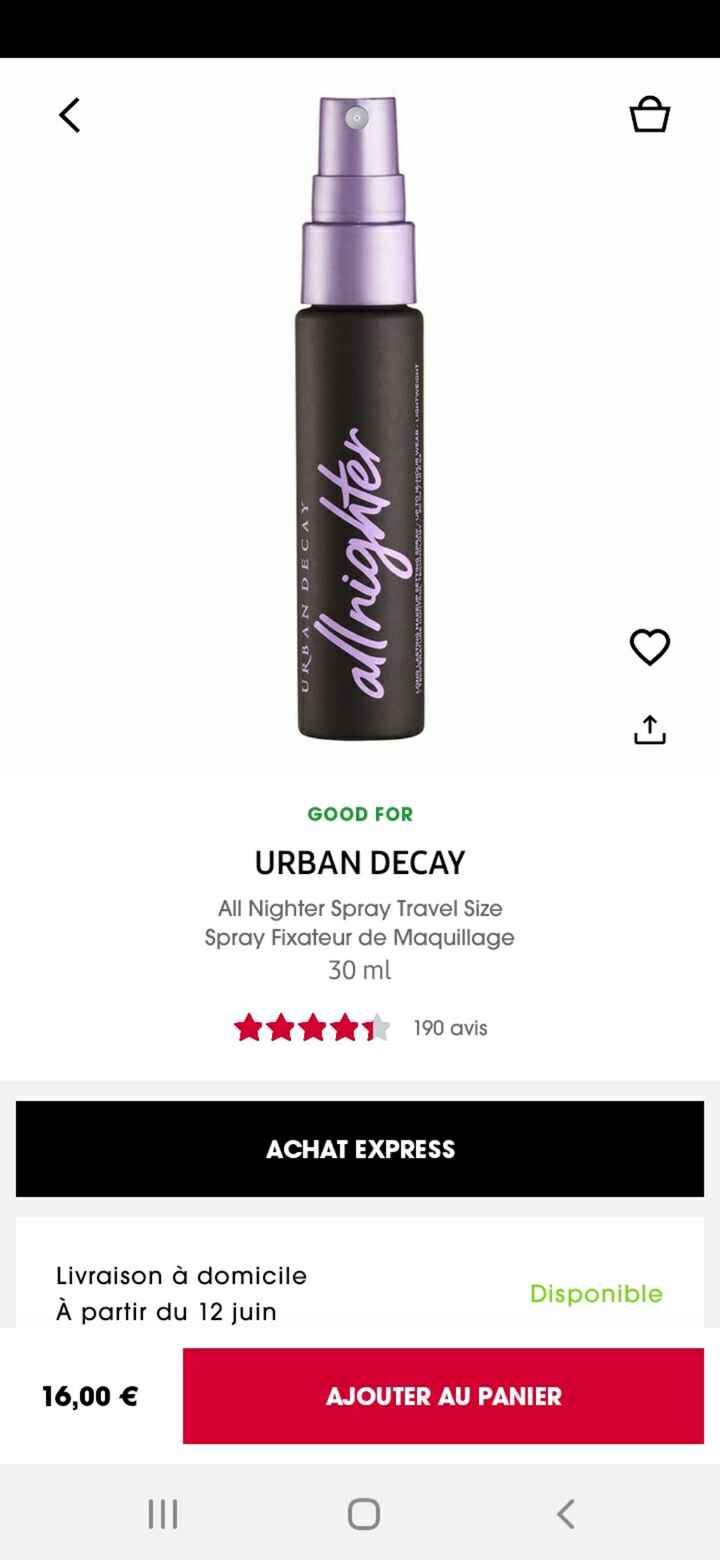Viewport: 720px width, 1560px height.
Task: Open the 190 avis reviews
Action: (x=450, y=1028)
